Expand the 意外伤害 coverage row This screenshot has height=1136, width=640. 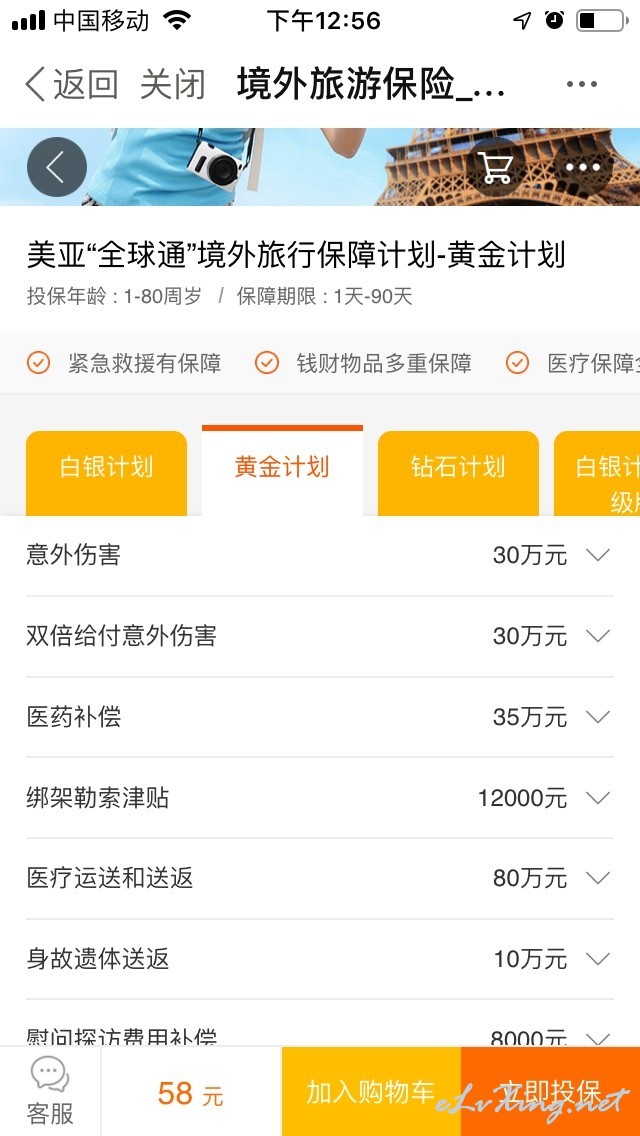click(x=320, y=556)
